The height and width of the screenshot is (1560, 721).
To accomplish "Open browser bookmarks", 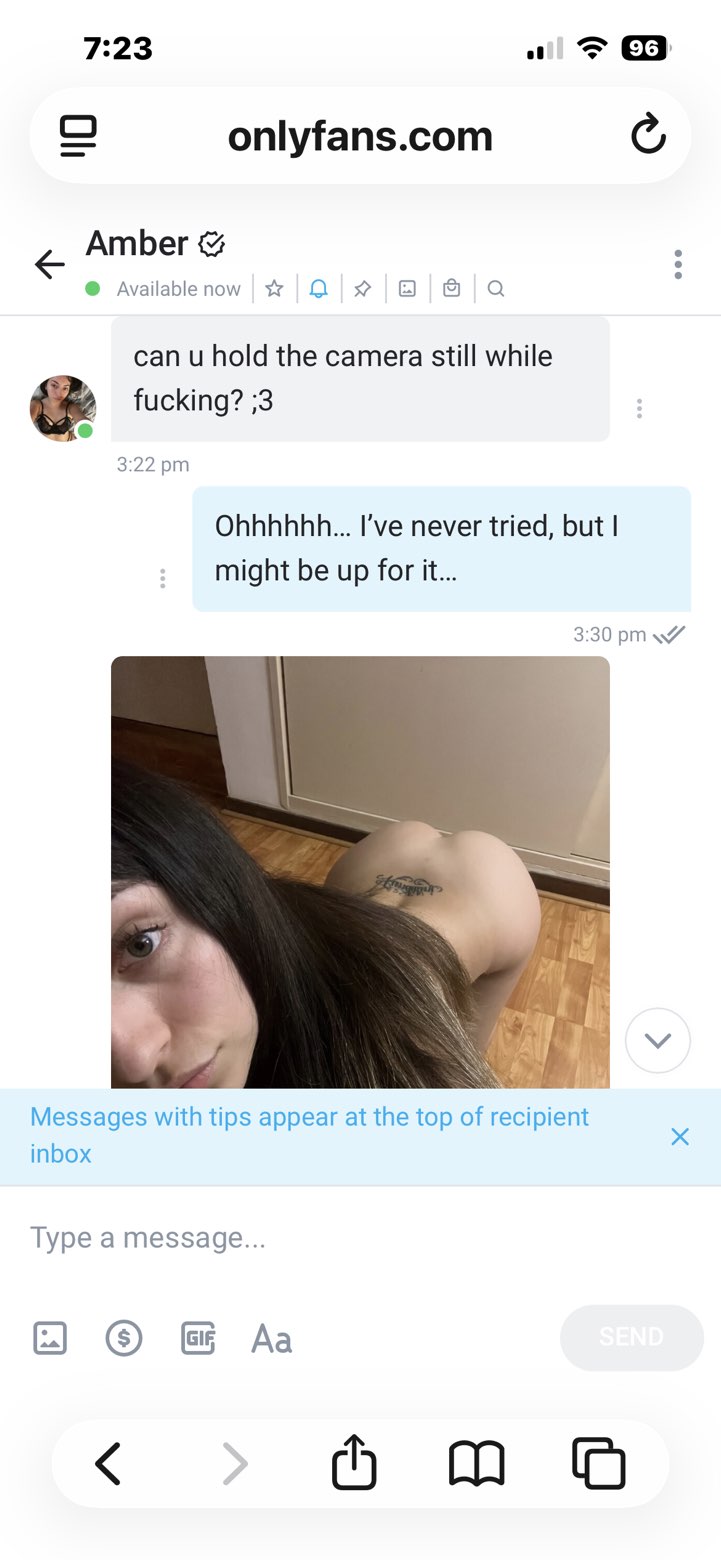I will tap(477, 1465).
